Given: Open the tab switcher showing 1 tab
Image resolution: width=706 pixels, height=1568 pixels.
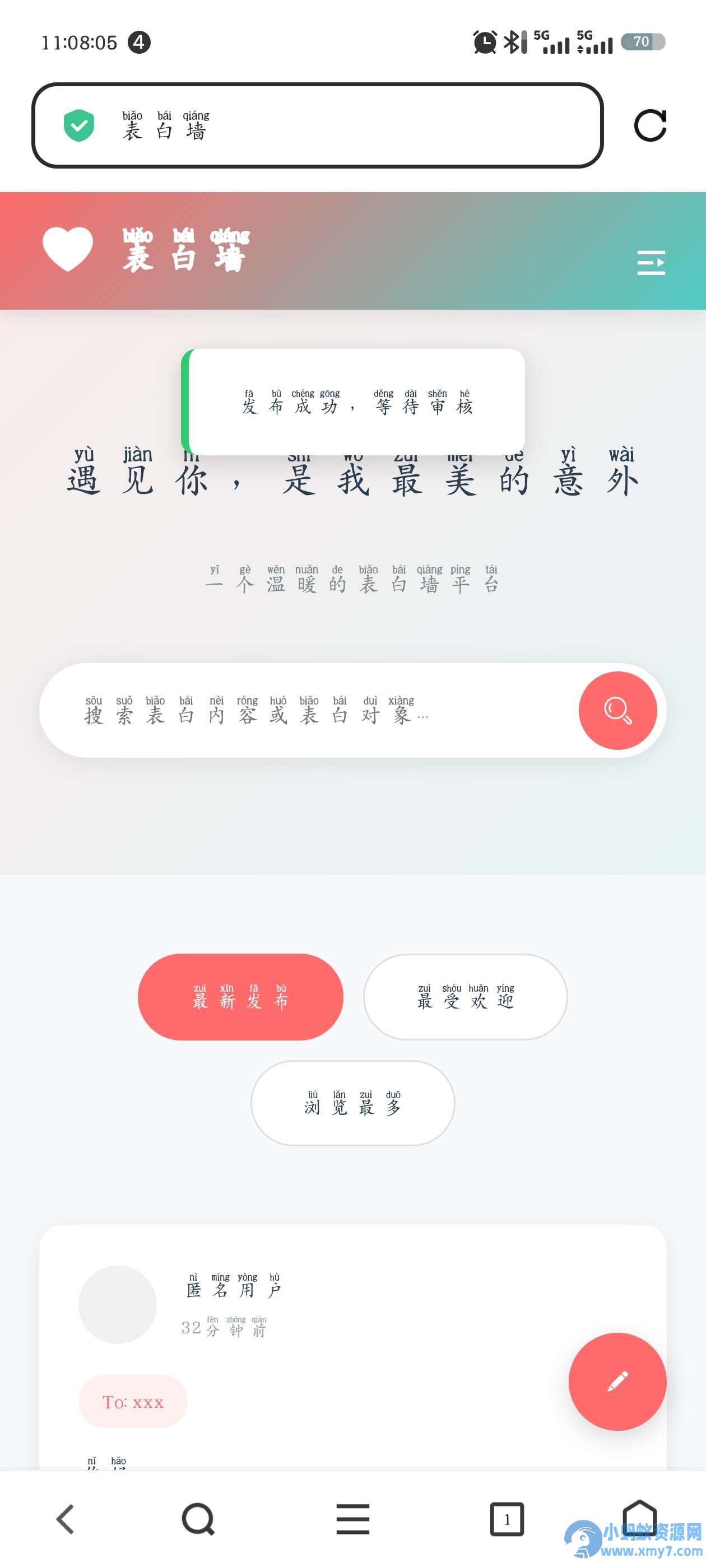Looking at the screenshot, I should tap(507, 1519).
